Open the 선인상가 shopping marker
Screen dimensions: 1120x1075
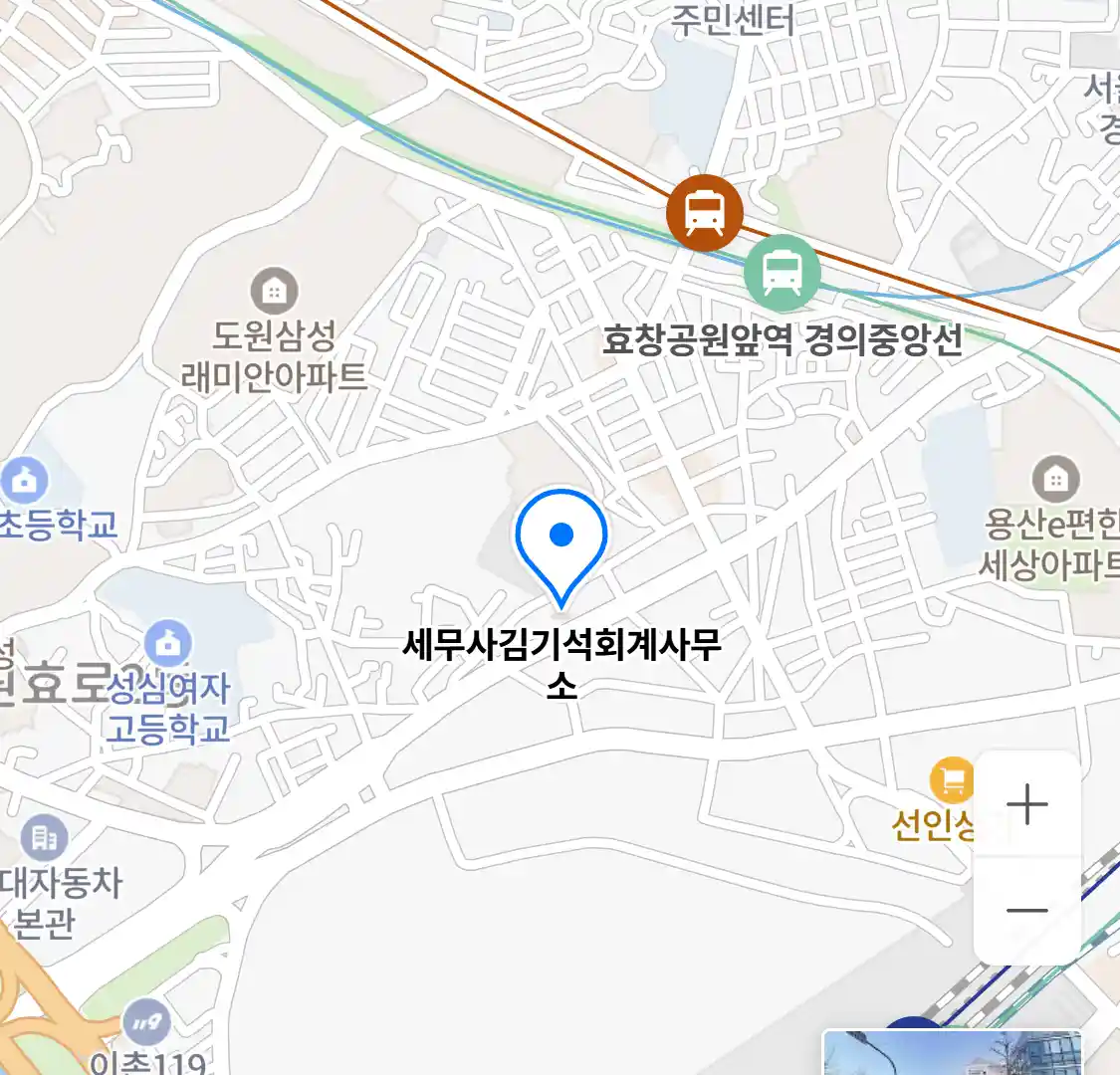tap(952, 780)
